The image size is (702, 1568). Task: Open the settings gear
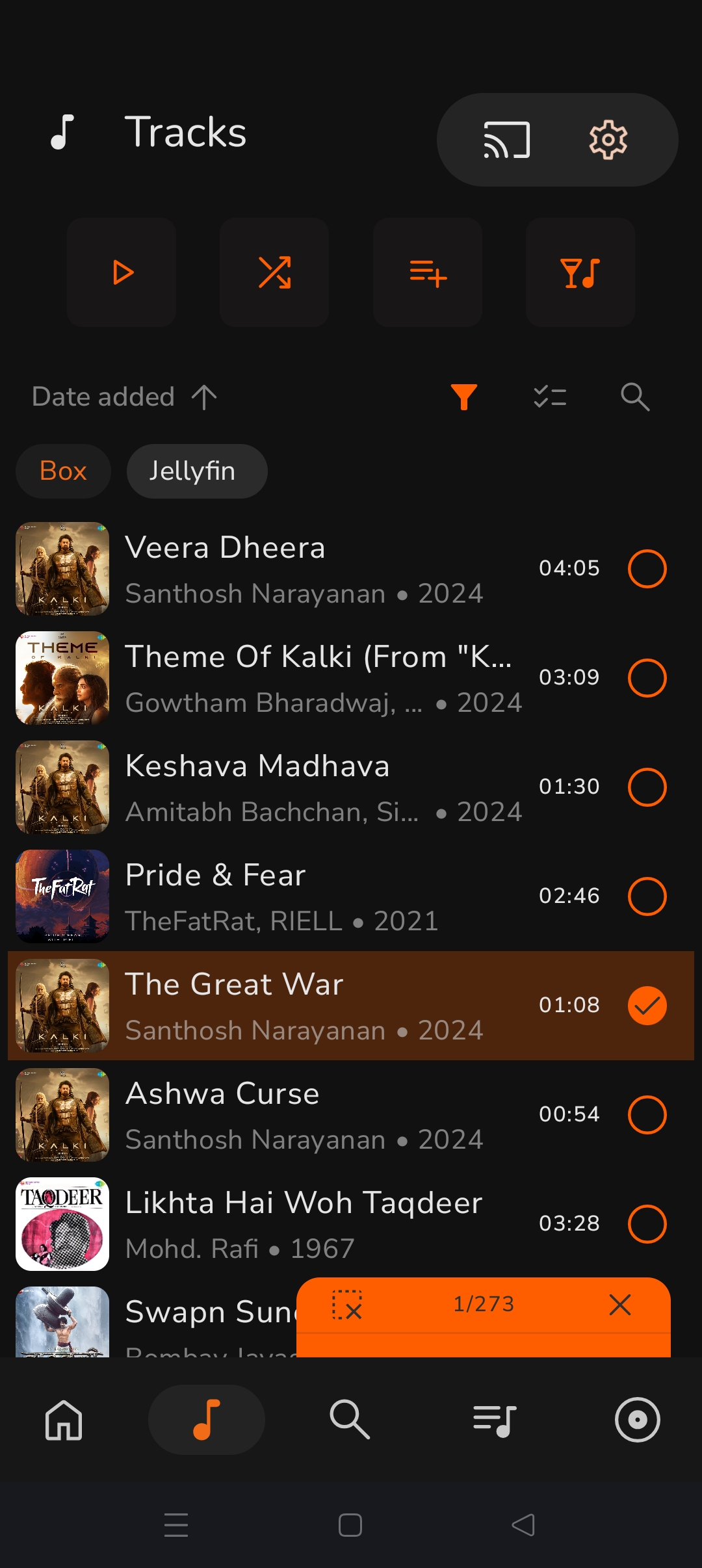click(x=608, y=140)
